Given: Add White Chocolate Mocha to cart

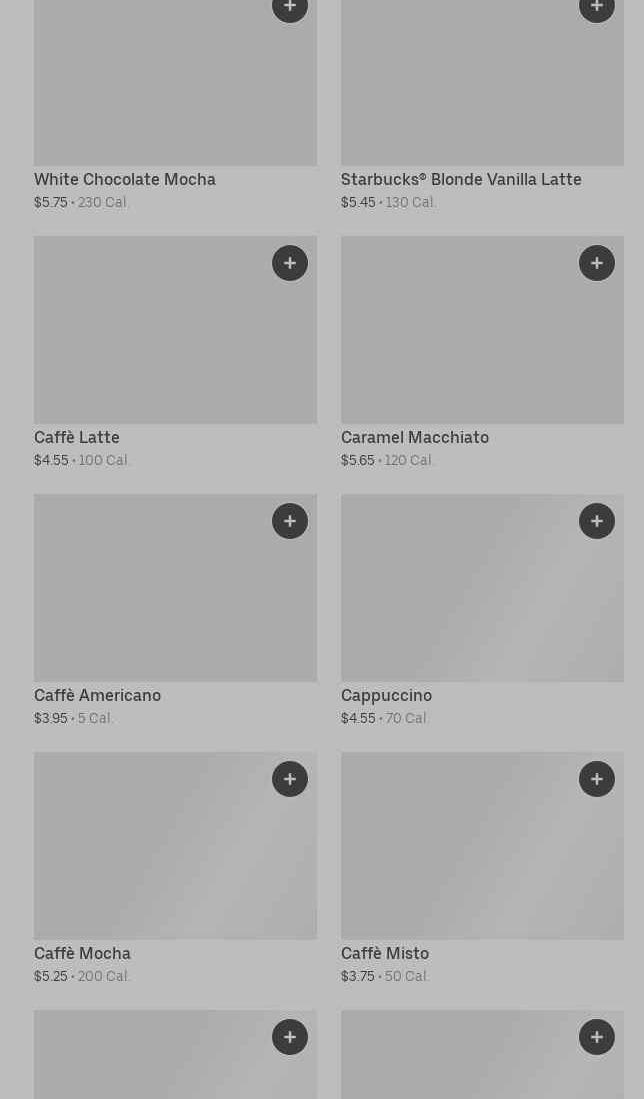Looking at the screenshot, I should 290,7.
